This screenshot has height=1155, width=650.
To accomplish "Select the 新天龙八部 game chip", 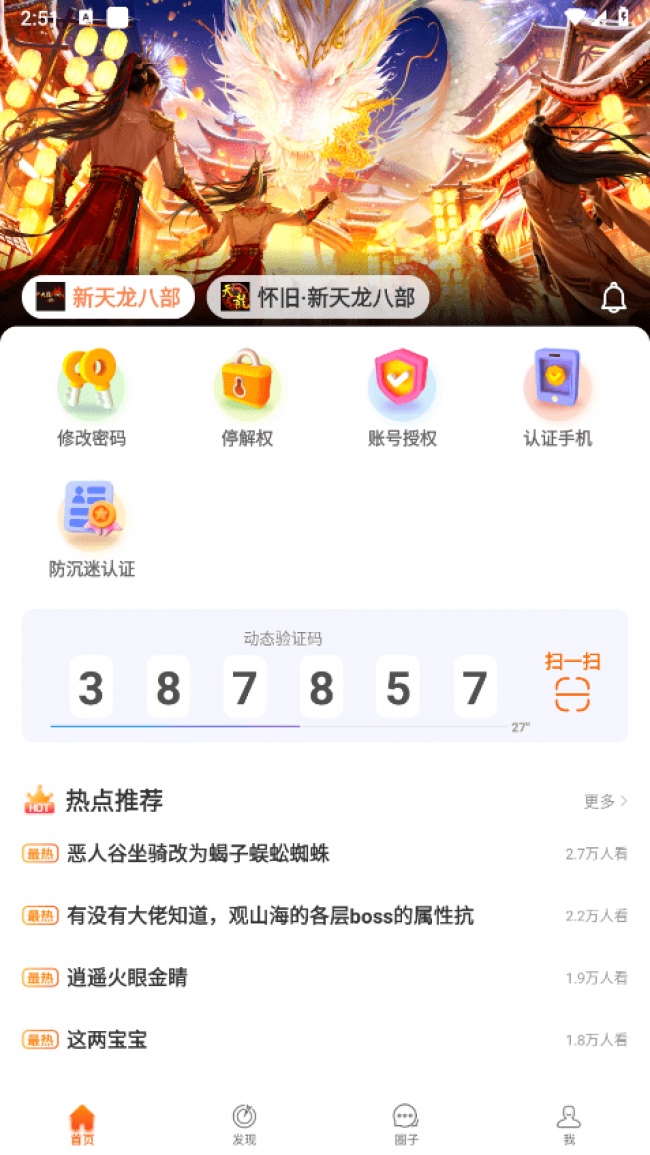I will point(108,297).
